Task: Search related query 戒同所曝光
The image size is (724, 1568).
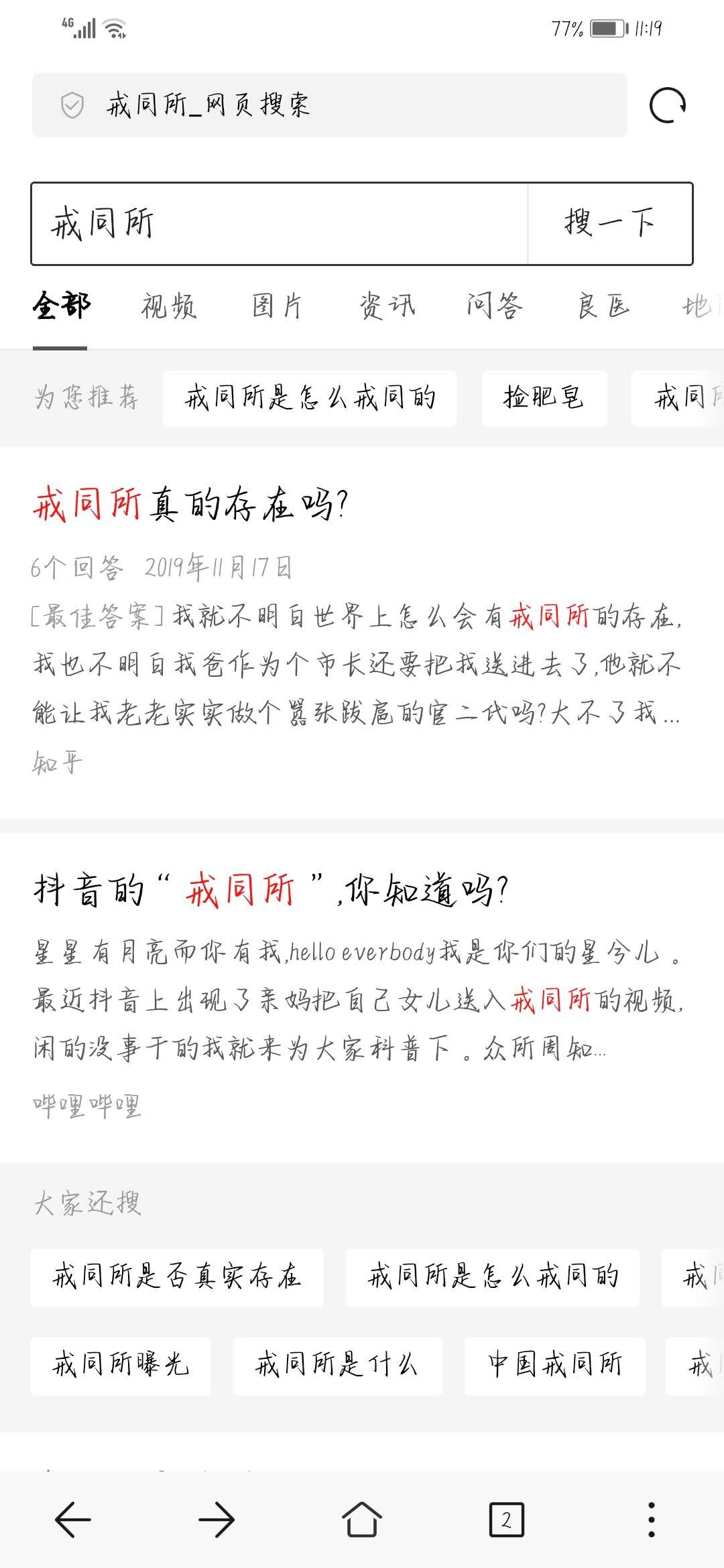Action: pyautogui.click(x=121, y=1365)
